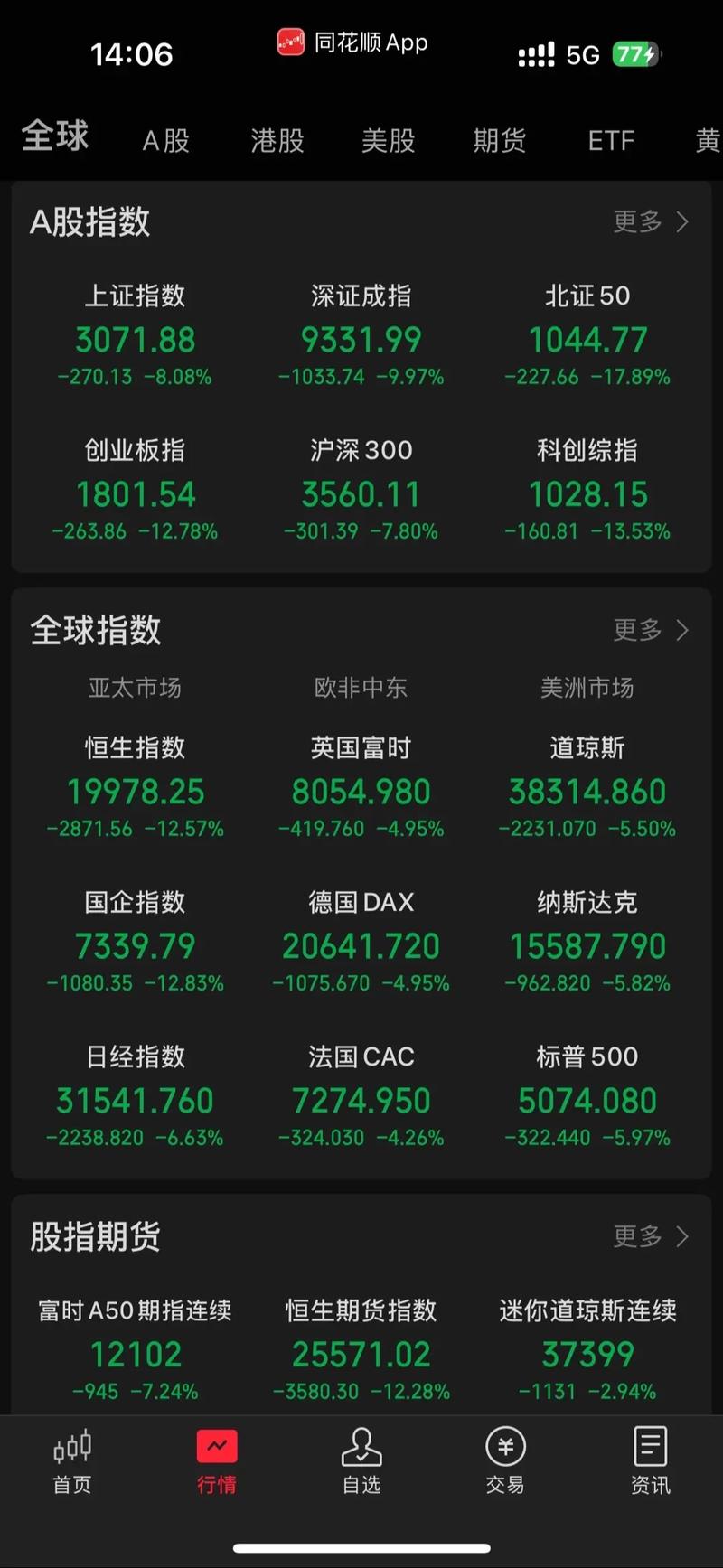Switch to the 美股 tab
The image size is (723, 1568).
pyautogui.click(x=388, y=140)
